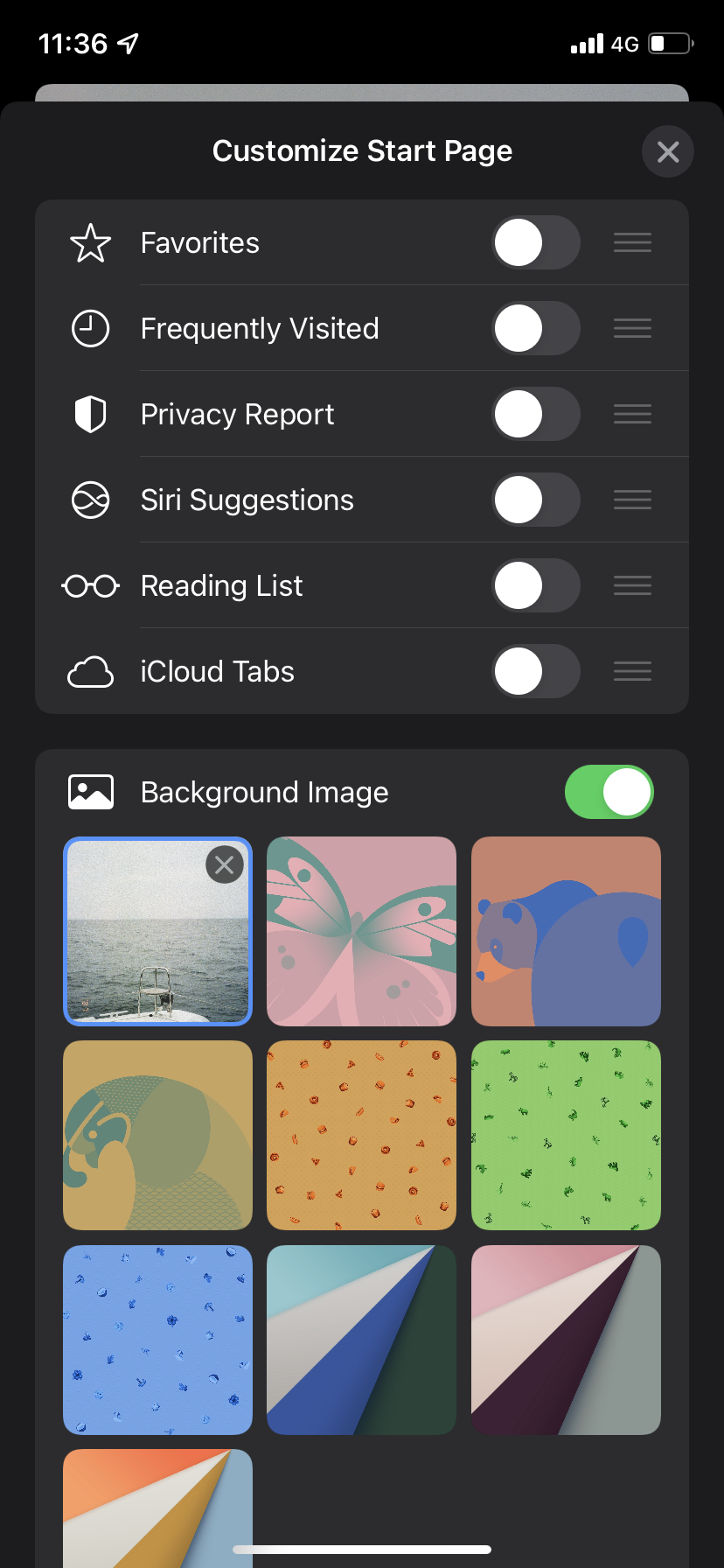724x1568 pixels.
Task: Remove the custom sea photo background
Action: pyautogui.click(x=225, y=865)
